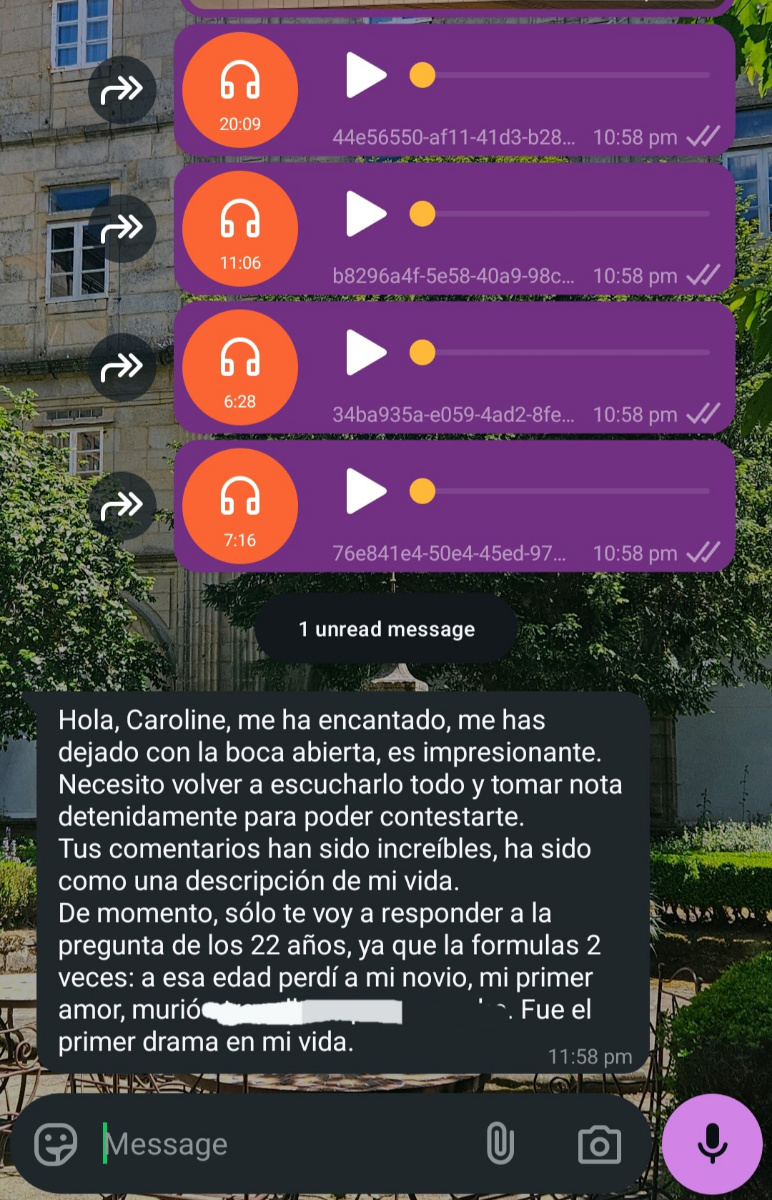Screen dimensions: 772x1200
Task: Attach a file with the paperclip
Action: [x=499, y=1144]
